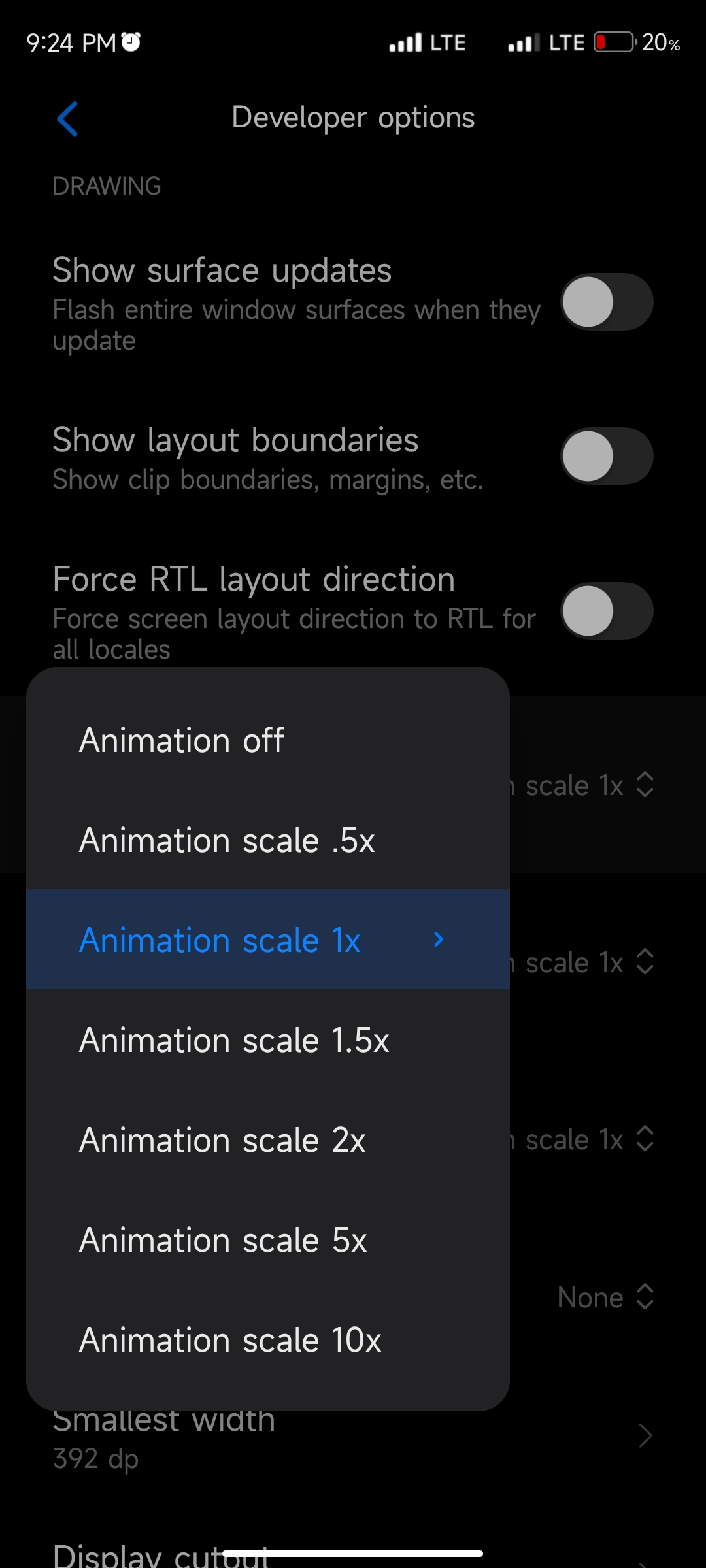Tap the up-down chevrons next to None
Image resolution: width=706 pixels, height=1568 pixels.
(645, 1297)
